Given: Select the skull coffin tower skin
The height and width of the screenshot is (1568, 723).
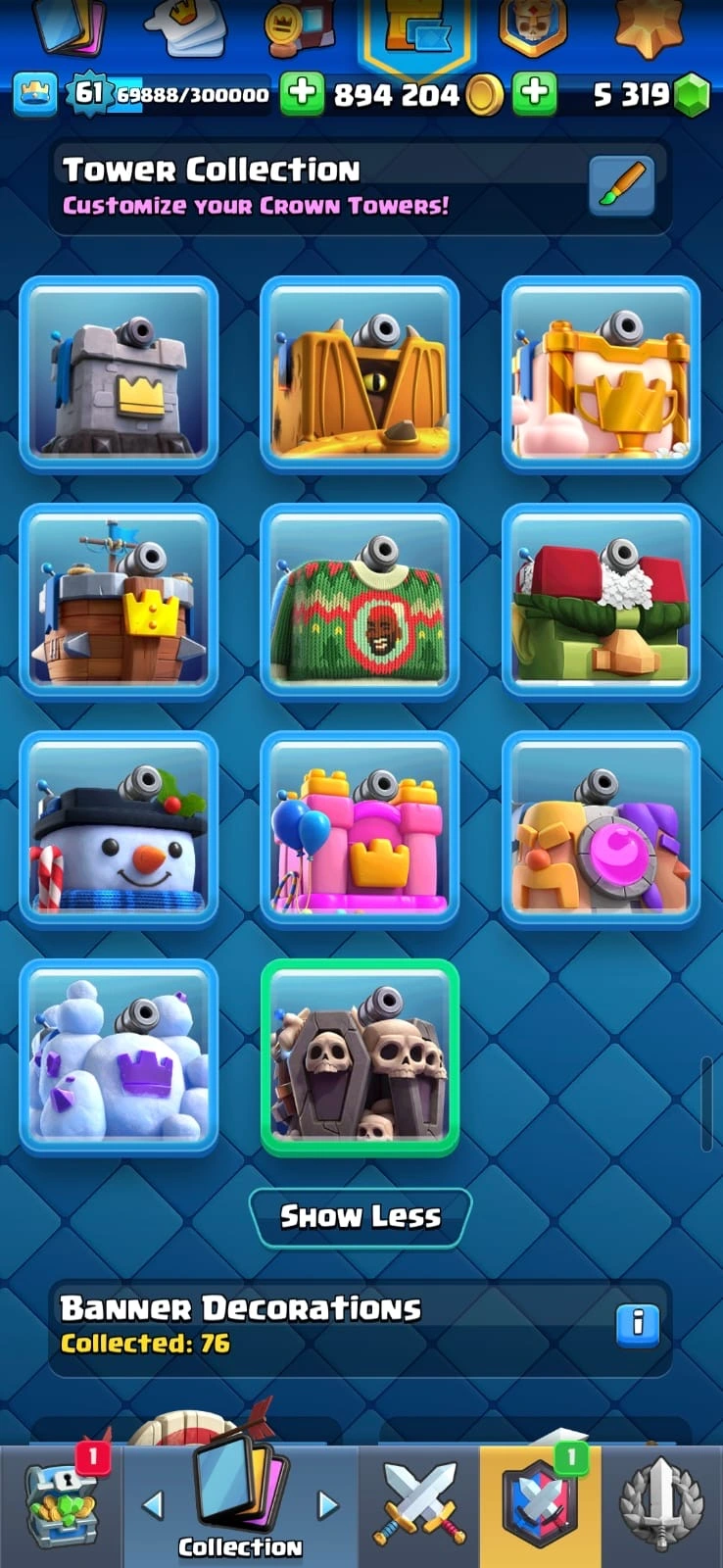Looking at the screenshot, I should point(360,1055).
